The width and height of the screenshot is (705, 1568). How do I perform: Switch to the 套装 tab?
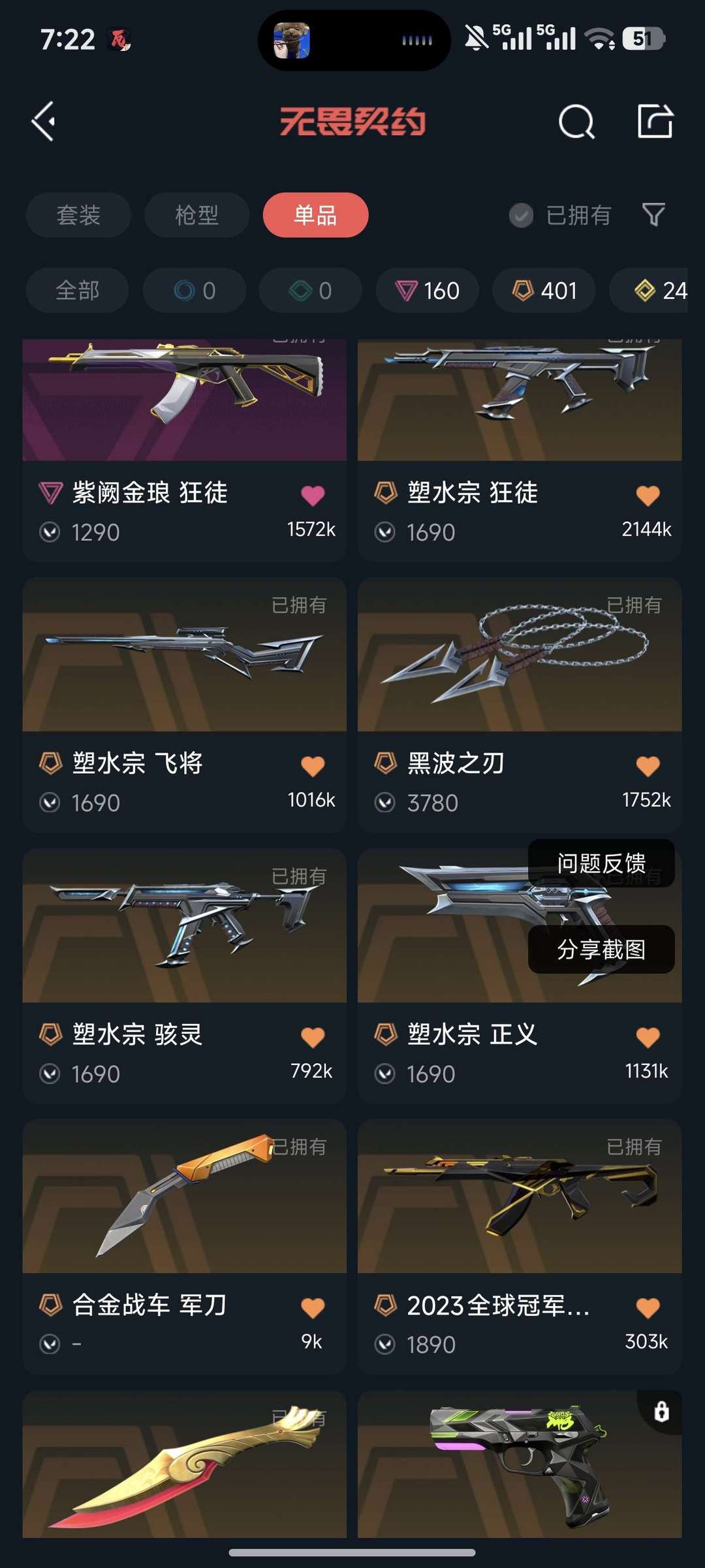(78, 215)
